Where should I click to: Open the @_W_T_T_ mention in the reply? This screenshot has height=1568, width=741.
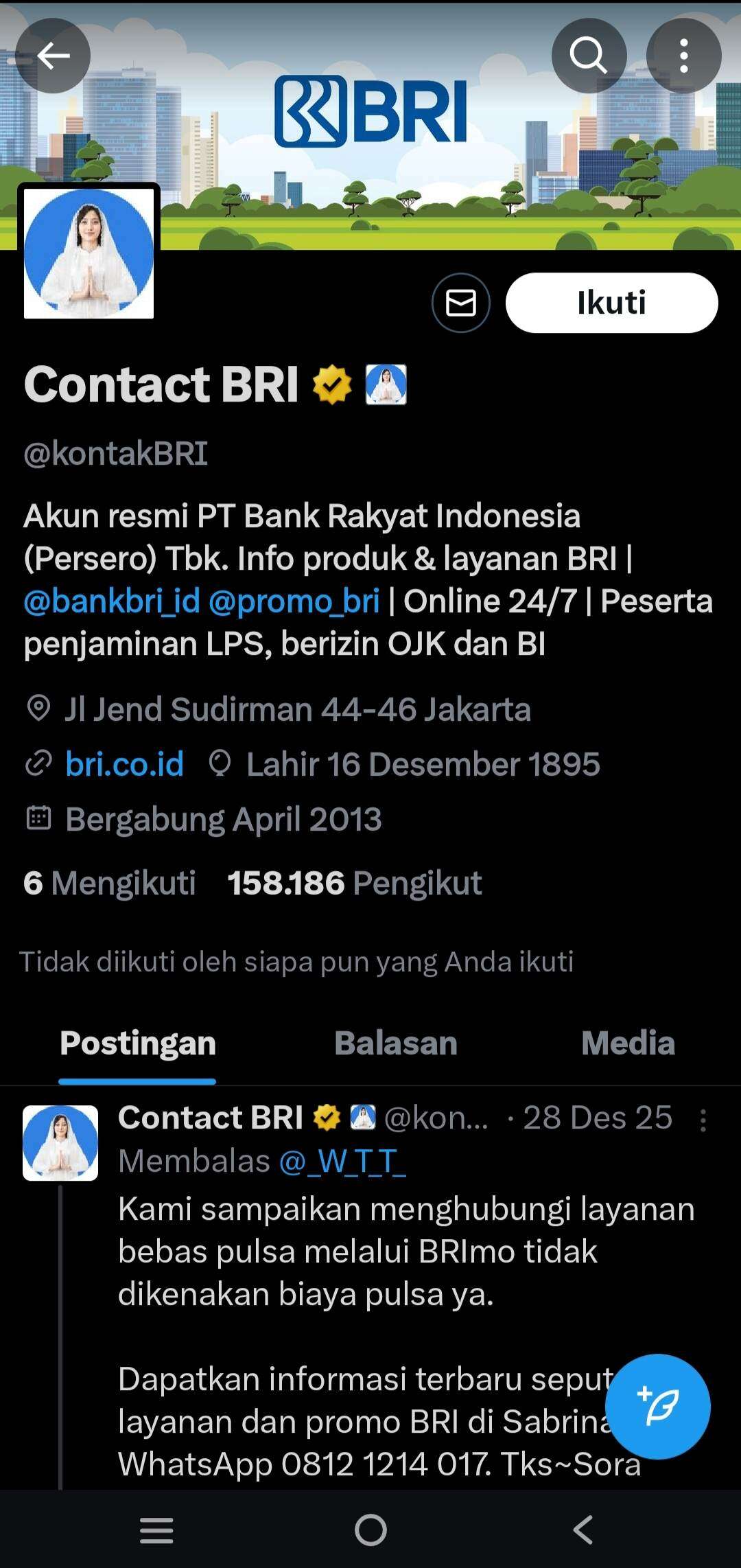tap(342, 1162)
